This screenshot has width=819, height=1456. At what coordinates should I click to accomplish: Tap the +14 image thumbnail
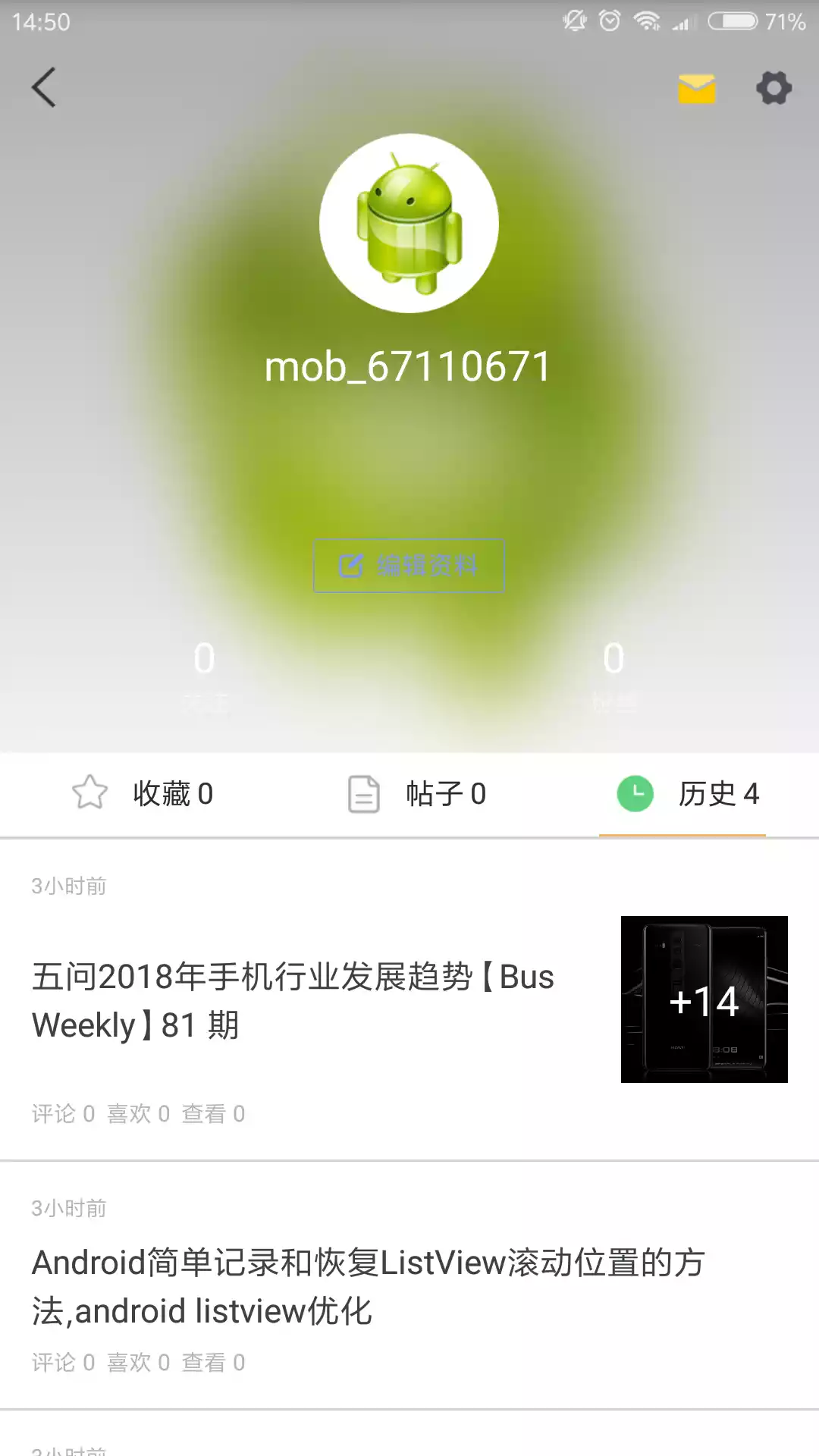pos(704,1001)
